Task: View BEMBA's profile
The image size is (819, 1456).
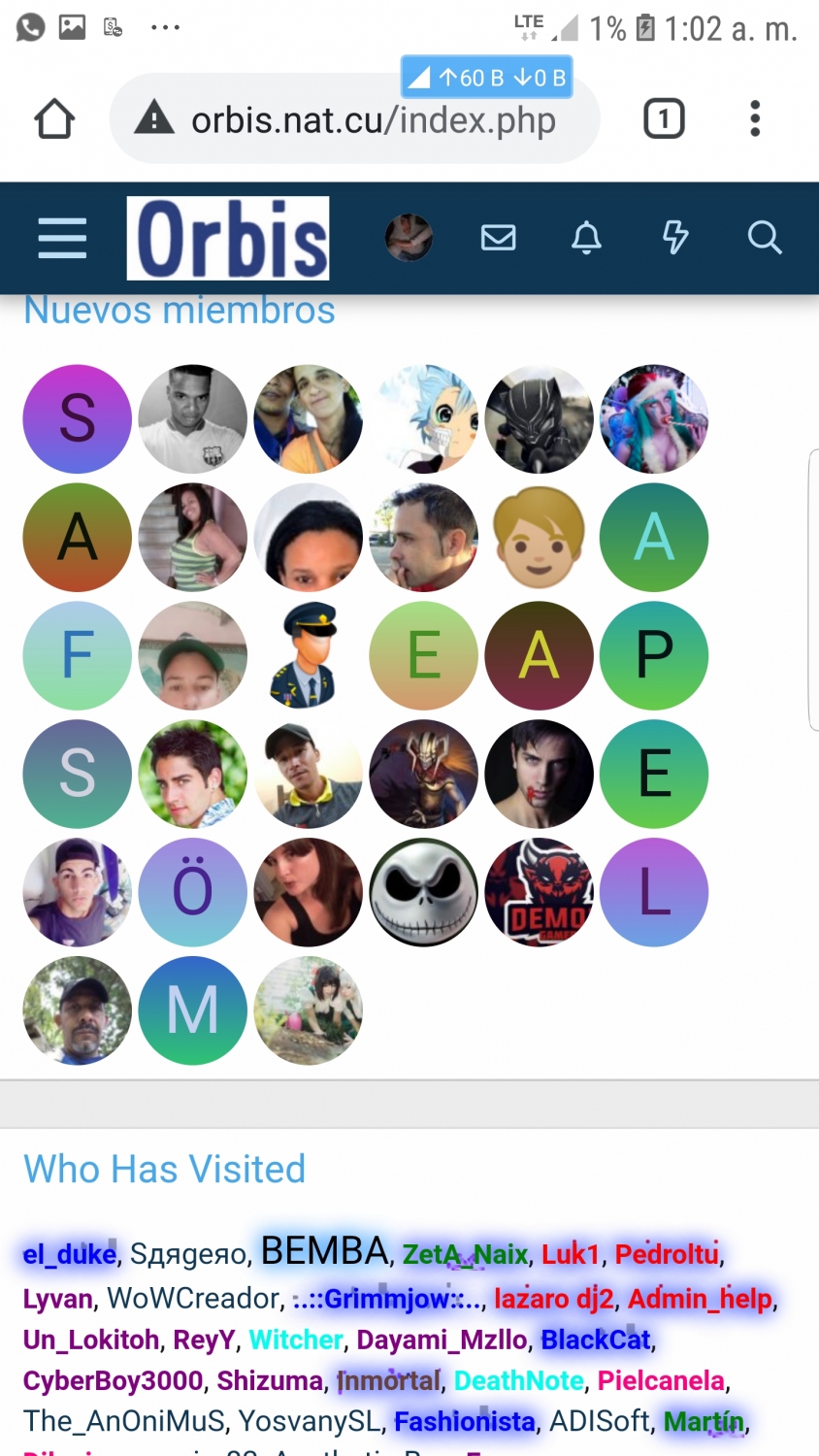Action: [x=325, y=1252]
